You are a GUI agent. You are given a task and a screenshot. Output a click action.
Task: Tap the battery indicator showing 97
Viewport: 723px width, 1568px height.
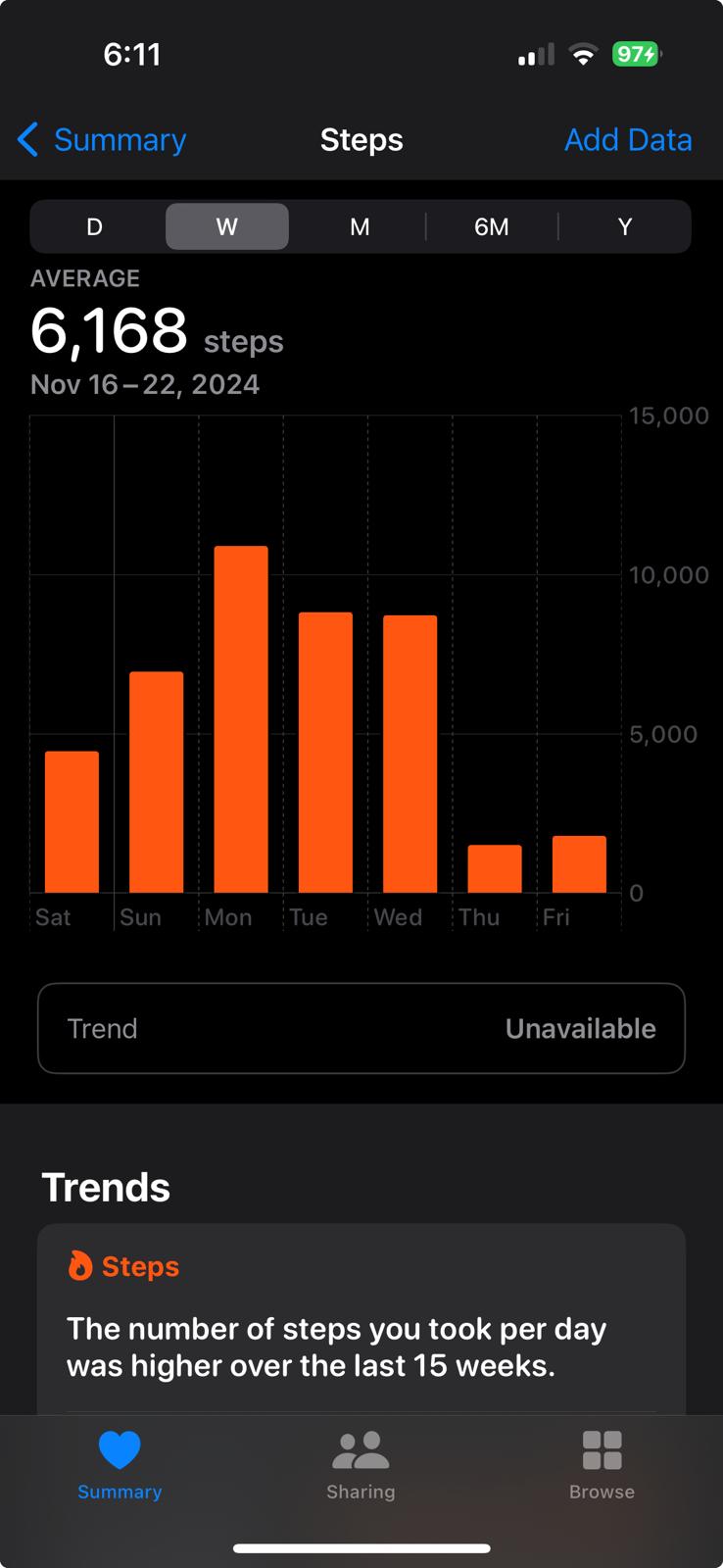[637, 54]
